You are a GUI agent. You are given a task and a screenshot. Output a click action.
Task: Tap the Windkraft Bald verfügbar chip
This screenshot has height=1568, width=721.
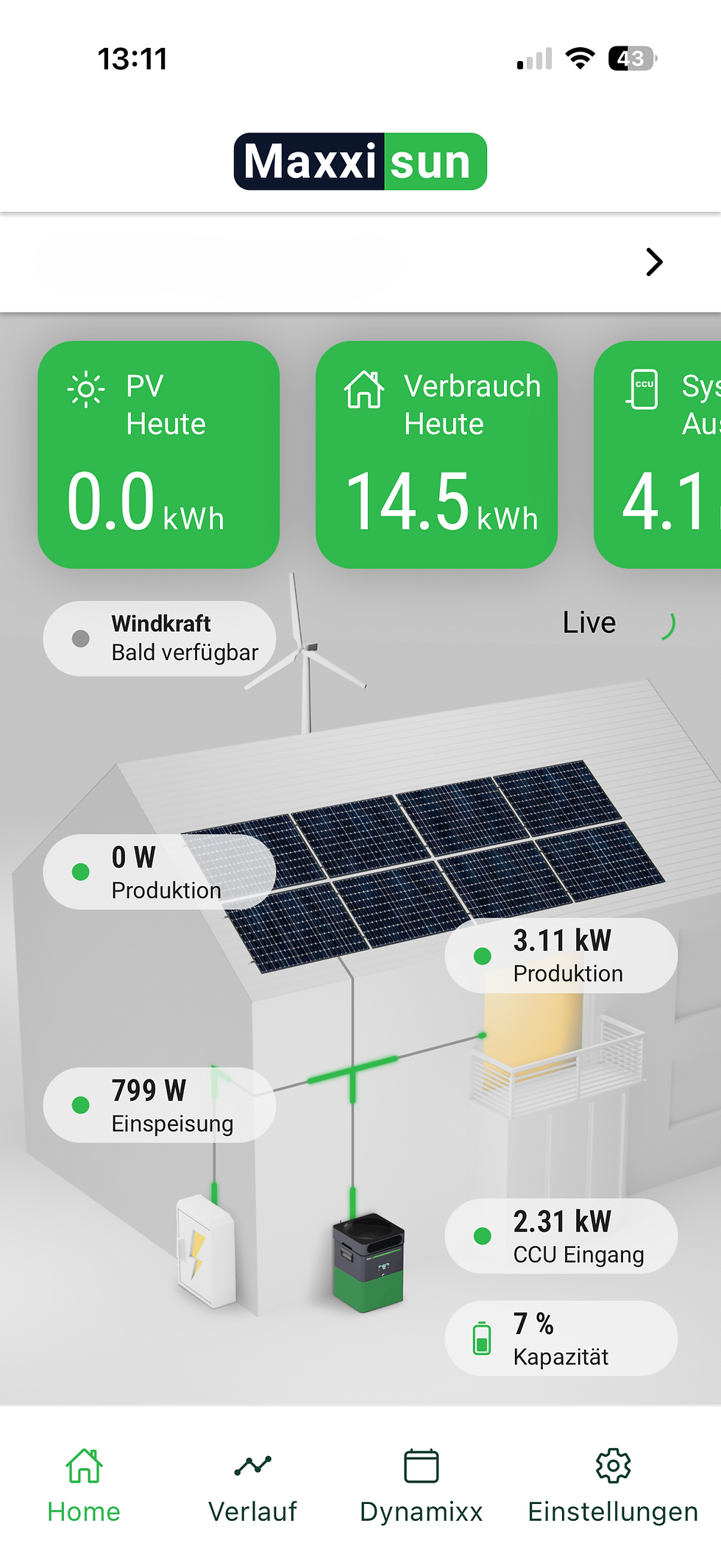(x=159, y=639)
